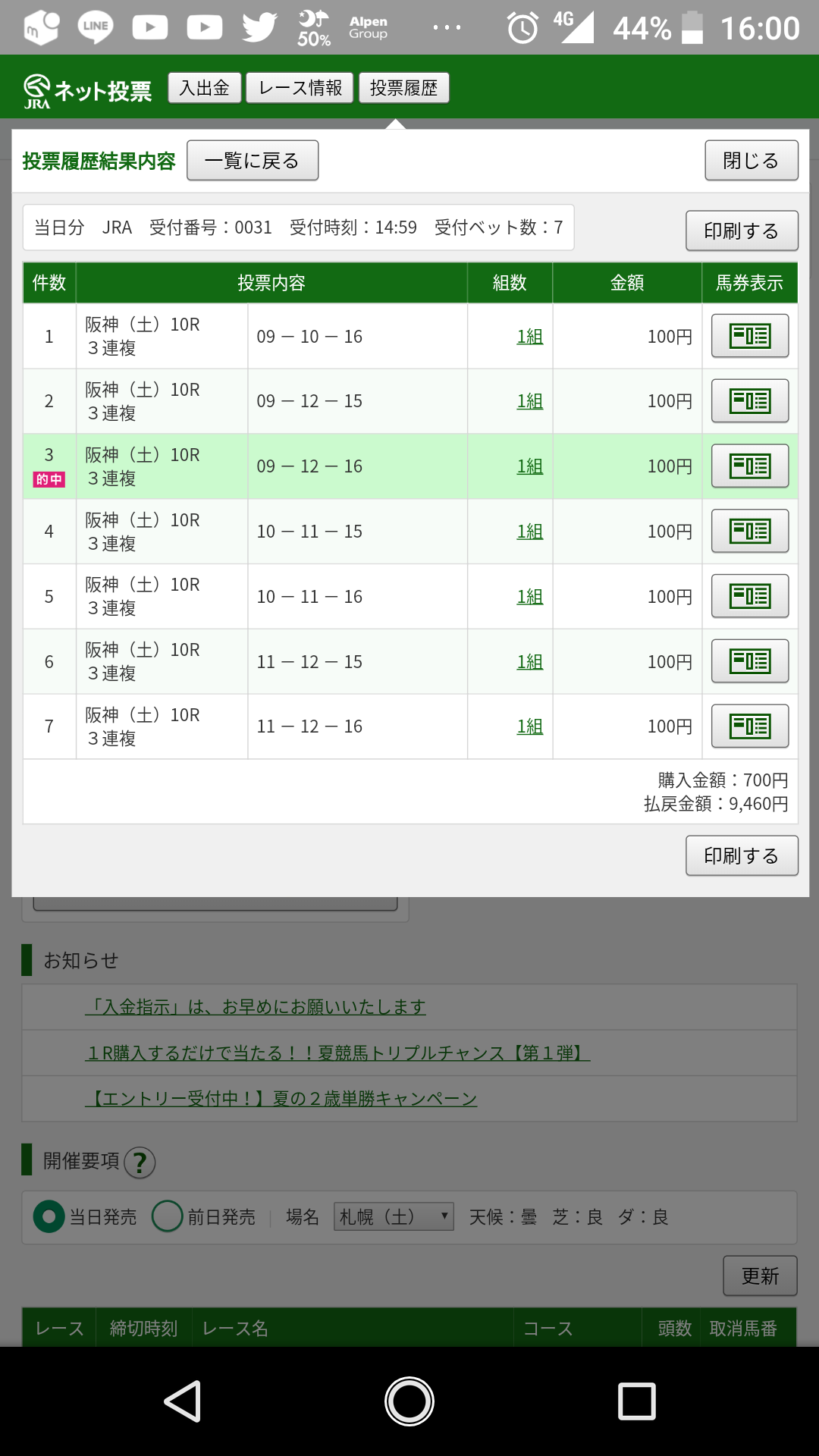The height and width of the screenshot is (1456, 819).
Task: Open the 1組 link for bet 09-12-15
Action: 529,401
